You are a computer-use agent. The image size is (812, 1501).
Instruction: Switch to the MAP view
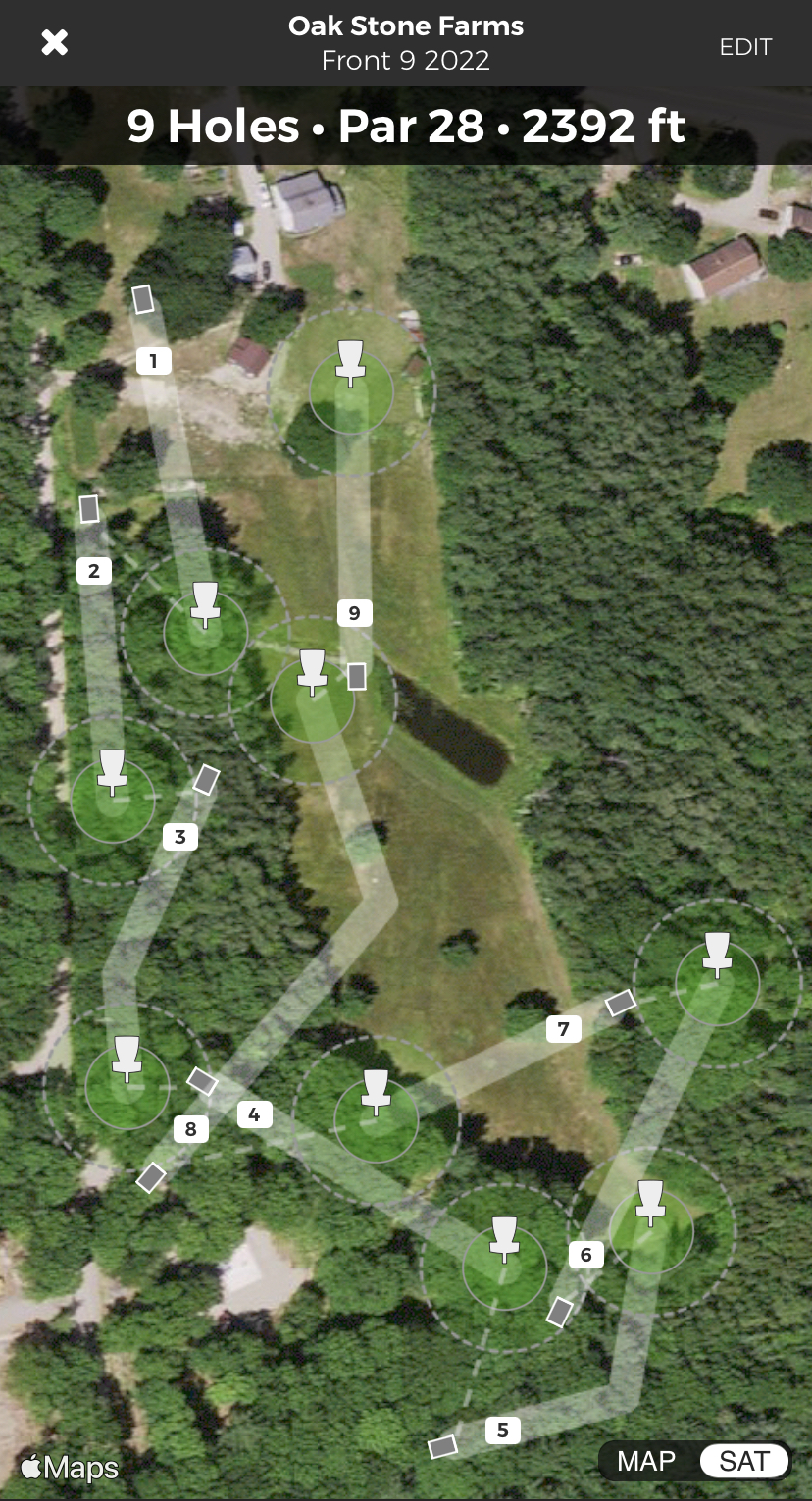click(x=646, y=1461)
